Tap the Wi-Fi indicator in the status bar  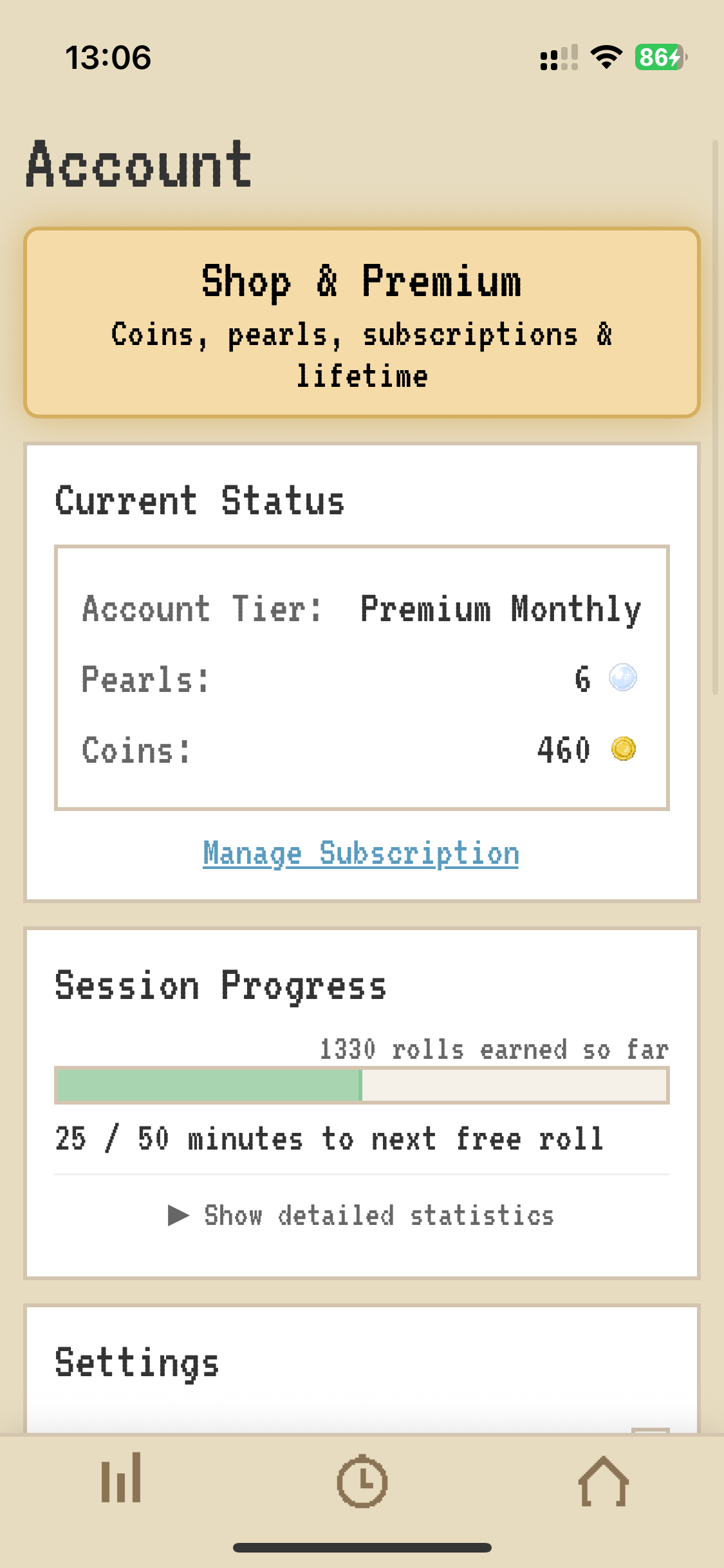click(605, 58)
